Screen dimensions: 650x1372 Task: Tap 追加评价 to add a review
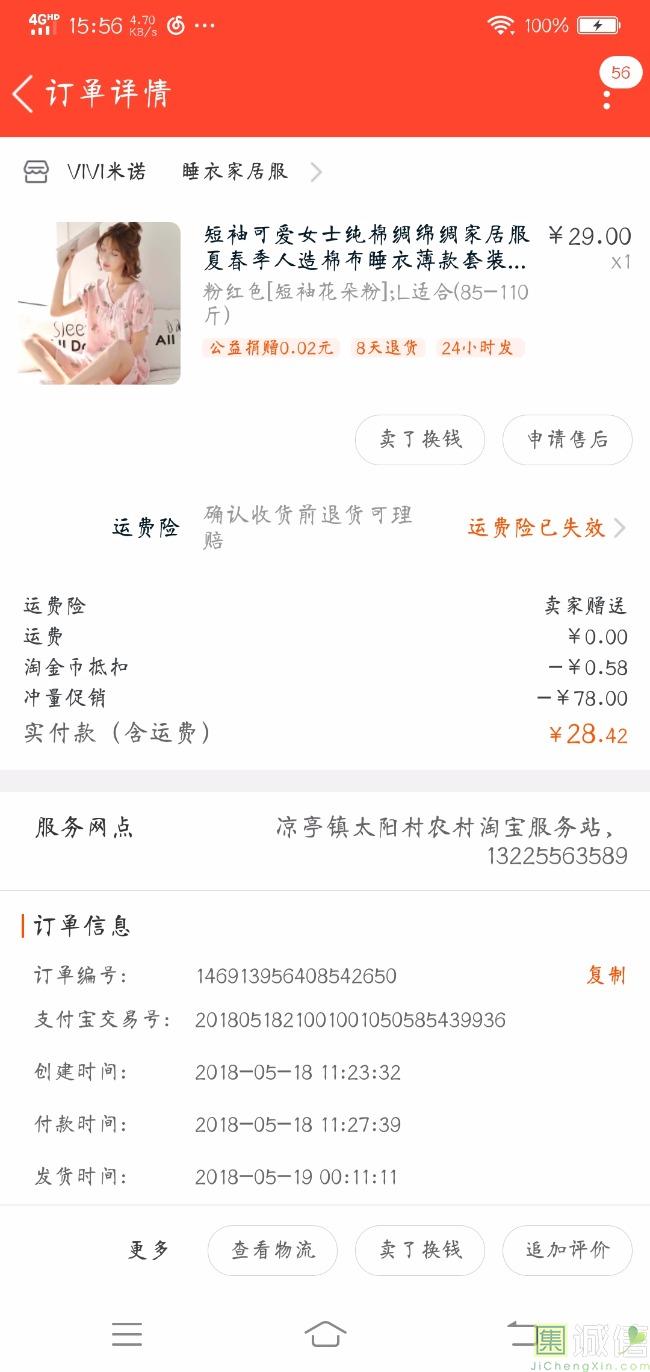tap(567, 1250)
